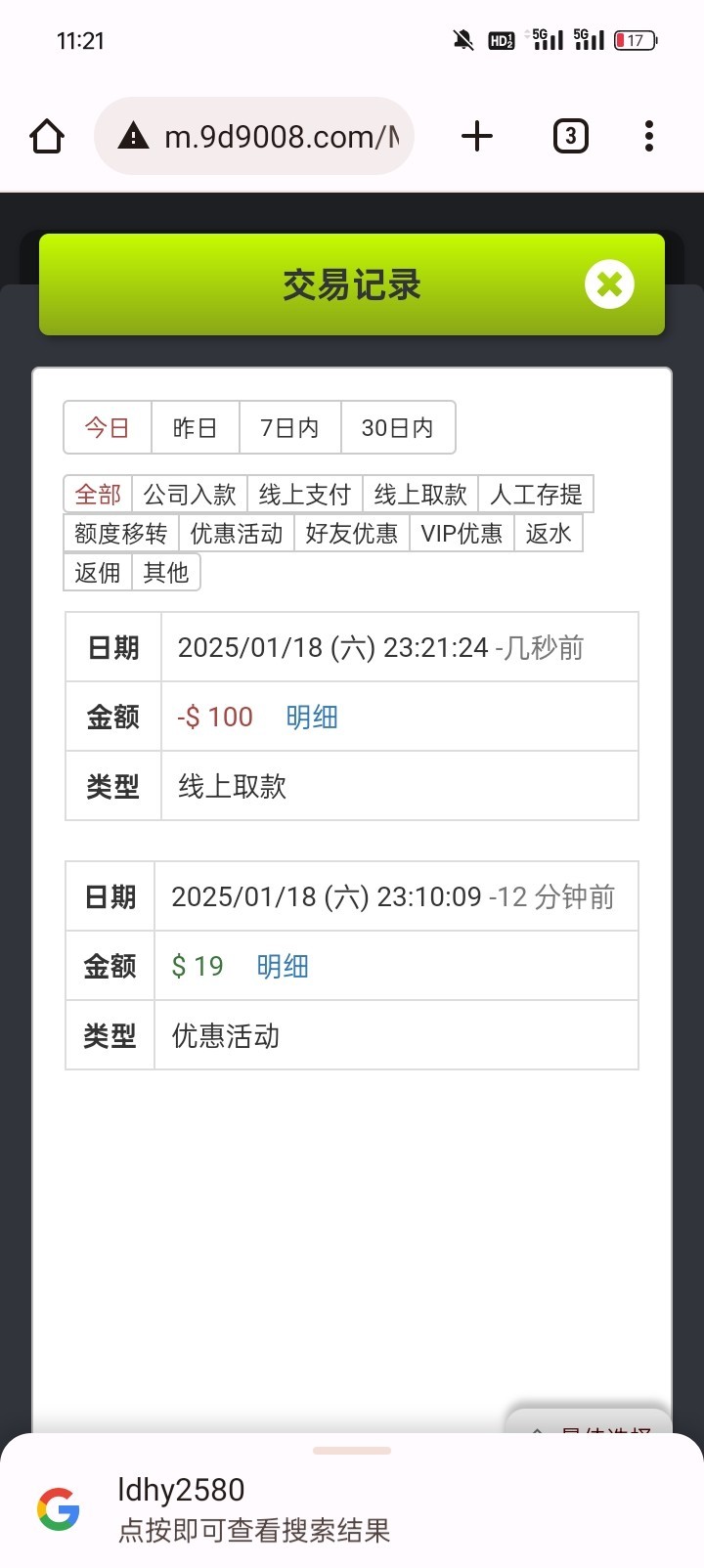Screen dimensions: 704x1568
Task: Tap the security warning icon in address bar
Action: (132, 137)
